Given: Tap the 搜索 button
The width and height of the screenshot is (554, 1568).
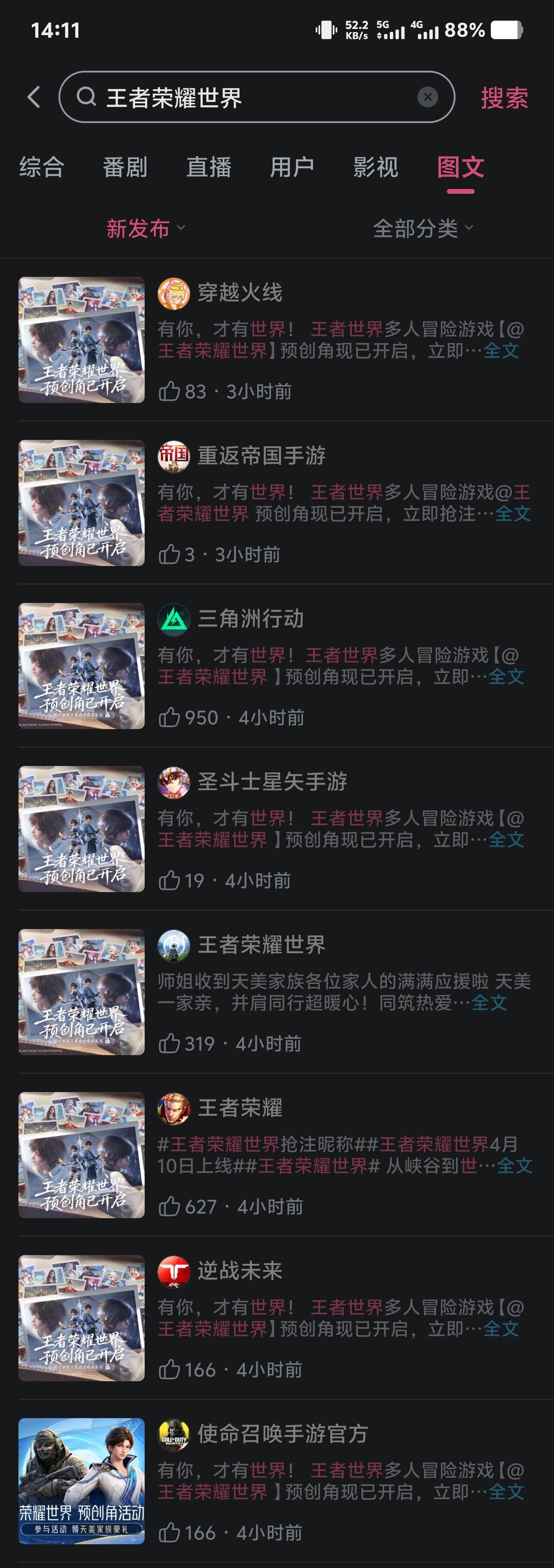Looking at the screenshot, I should coord(504,98).
